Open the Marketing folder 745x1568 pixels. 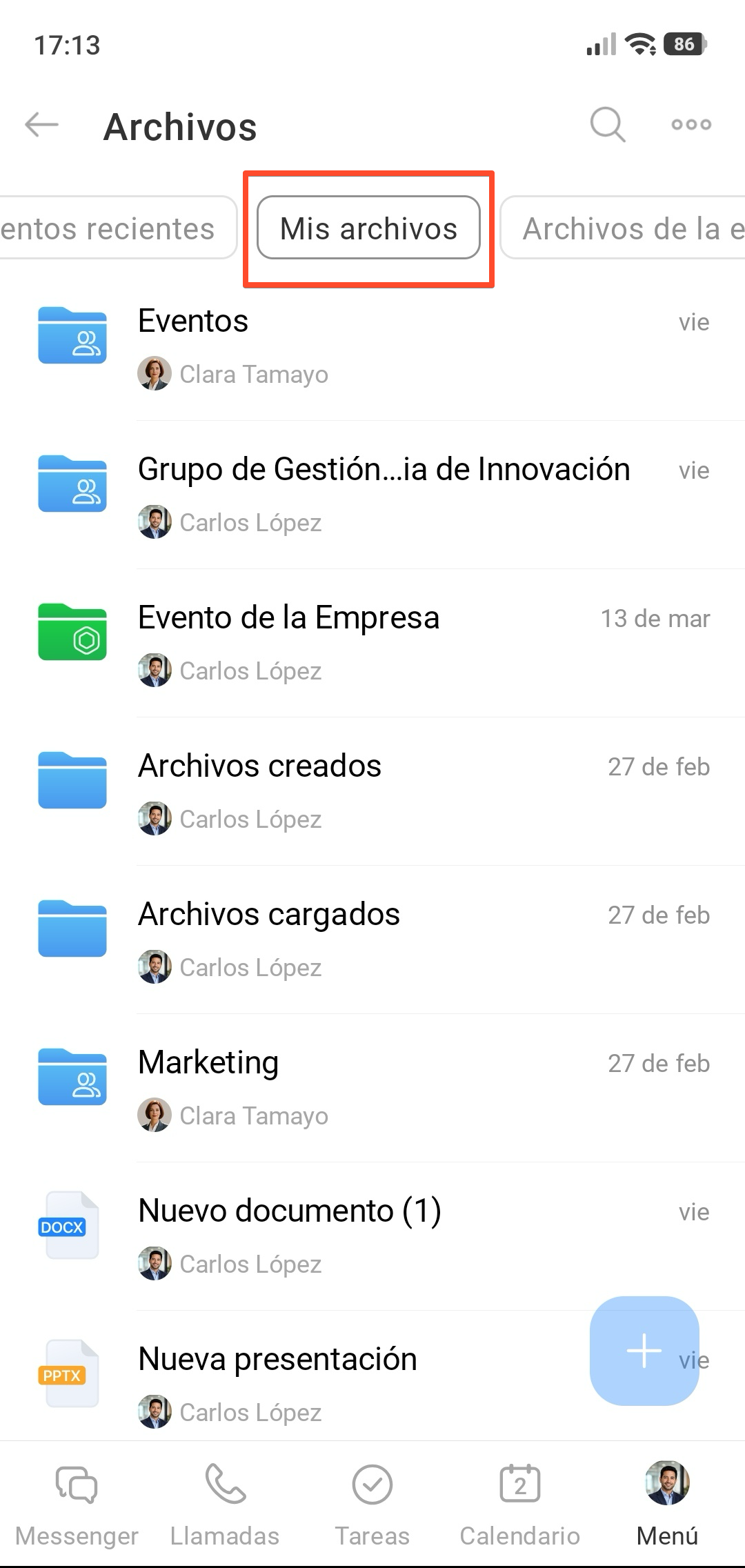click(x=372, y=1088)
